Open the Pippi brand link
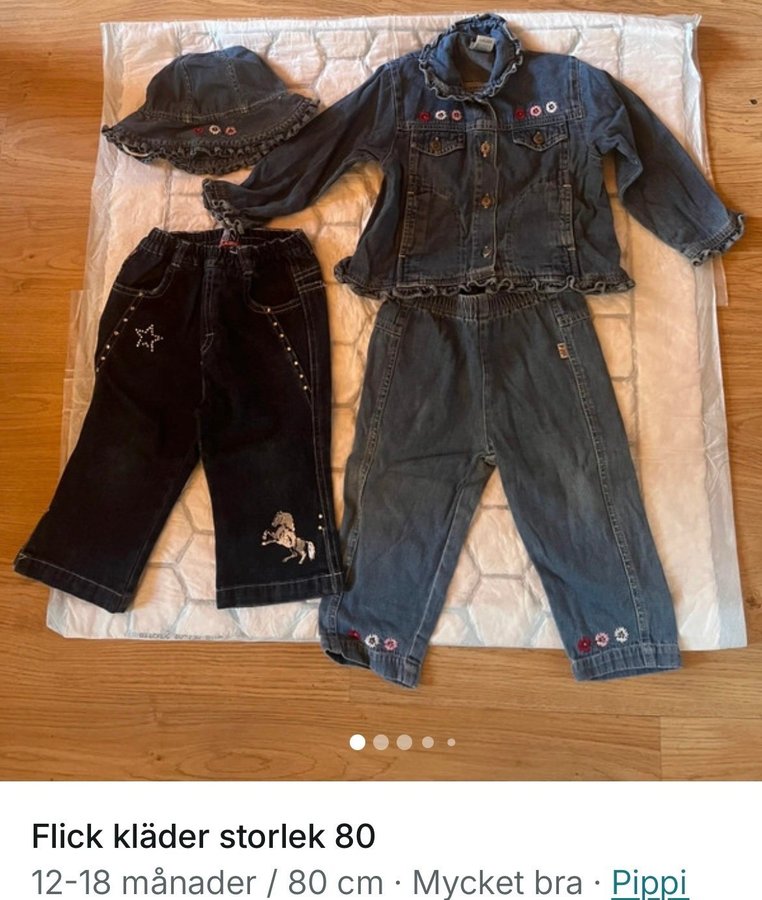762x900 pixels. (x=649, y=882)
